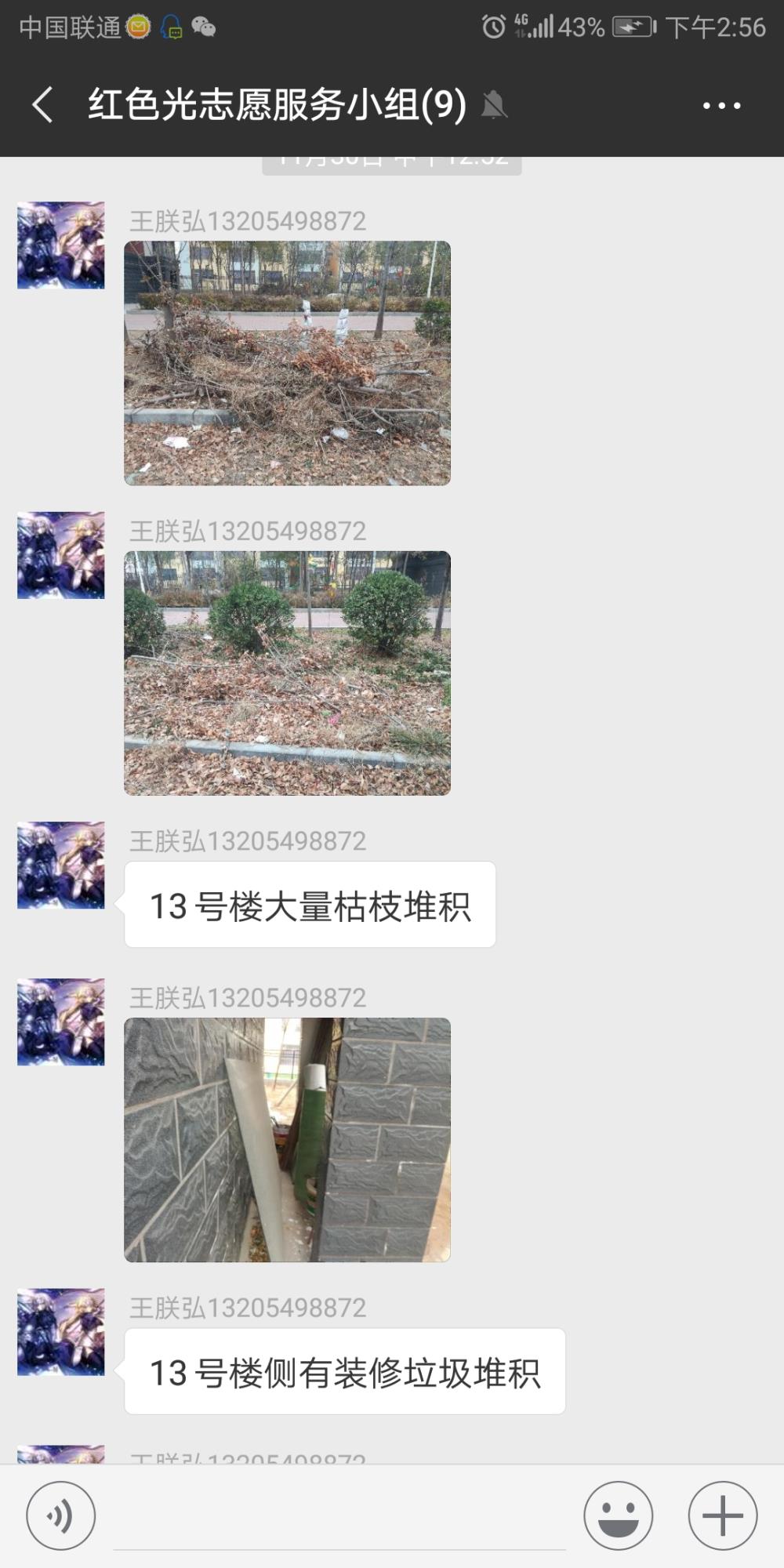The width and height of the screenshot is (784, 1568).
Task: Tap the message text input field
Action: [339, 1517]
